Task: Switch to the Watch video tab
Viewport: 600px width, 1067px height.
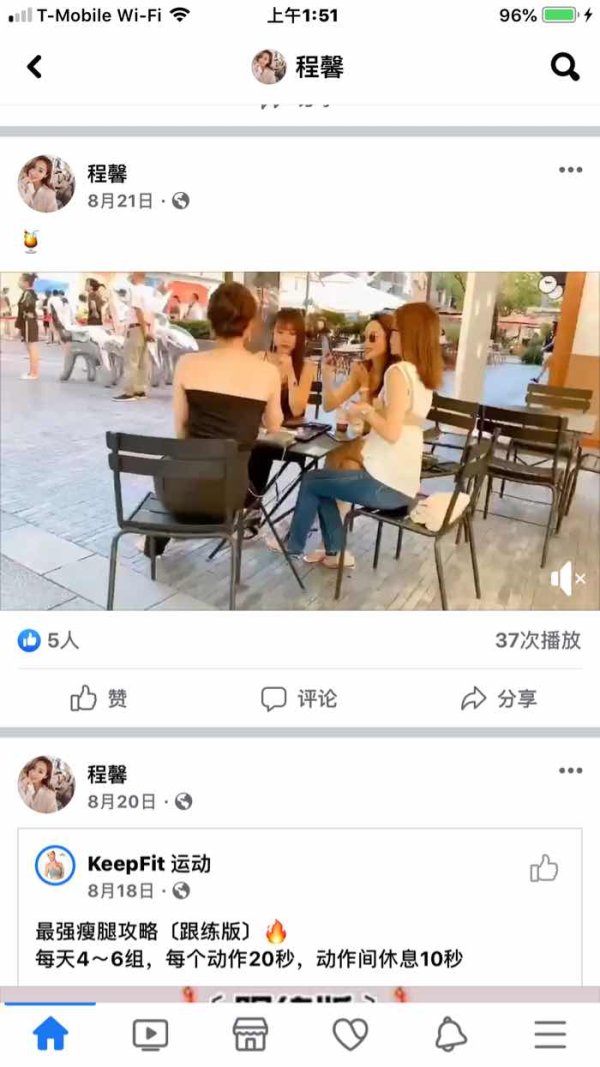Action: 150,1035
